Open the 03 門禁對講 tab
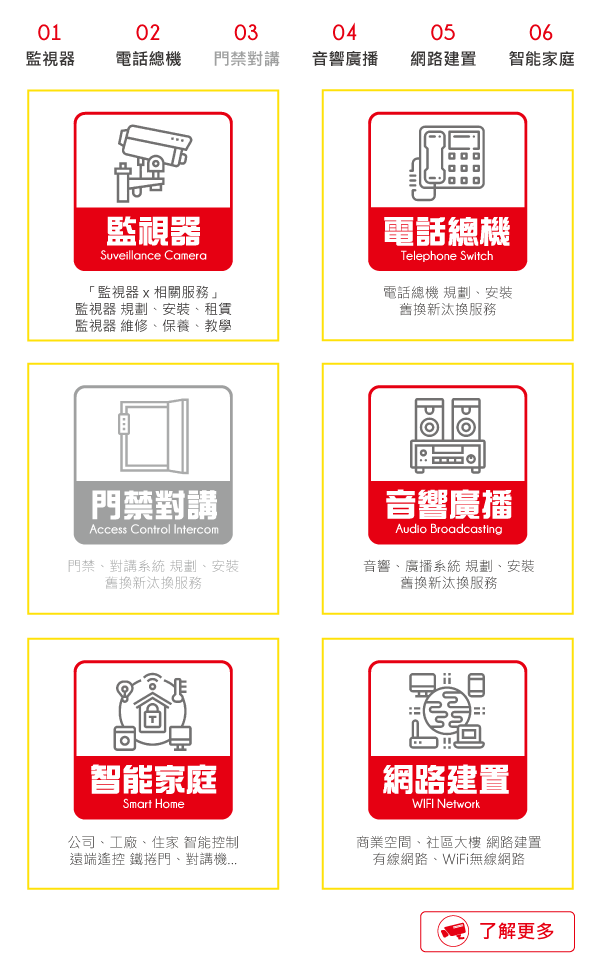This screenshot has width=600, height=960. 246,47
